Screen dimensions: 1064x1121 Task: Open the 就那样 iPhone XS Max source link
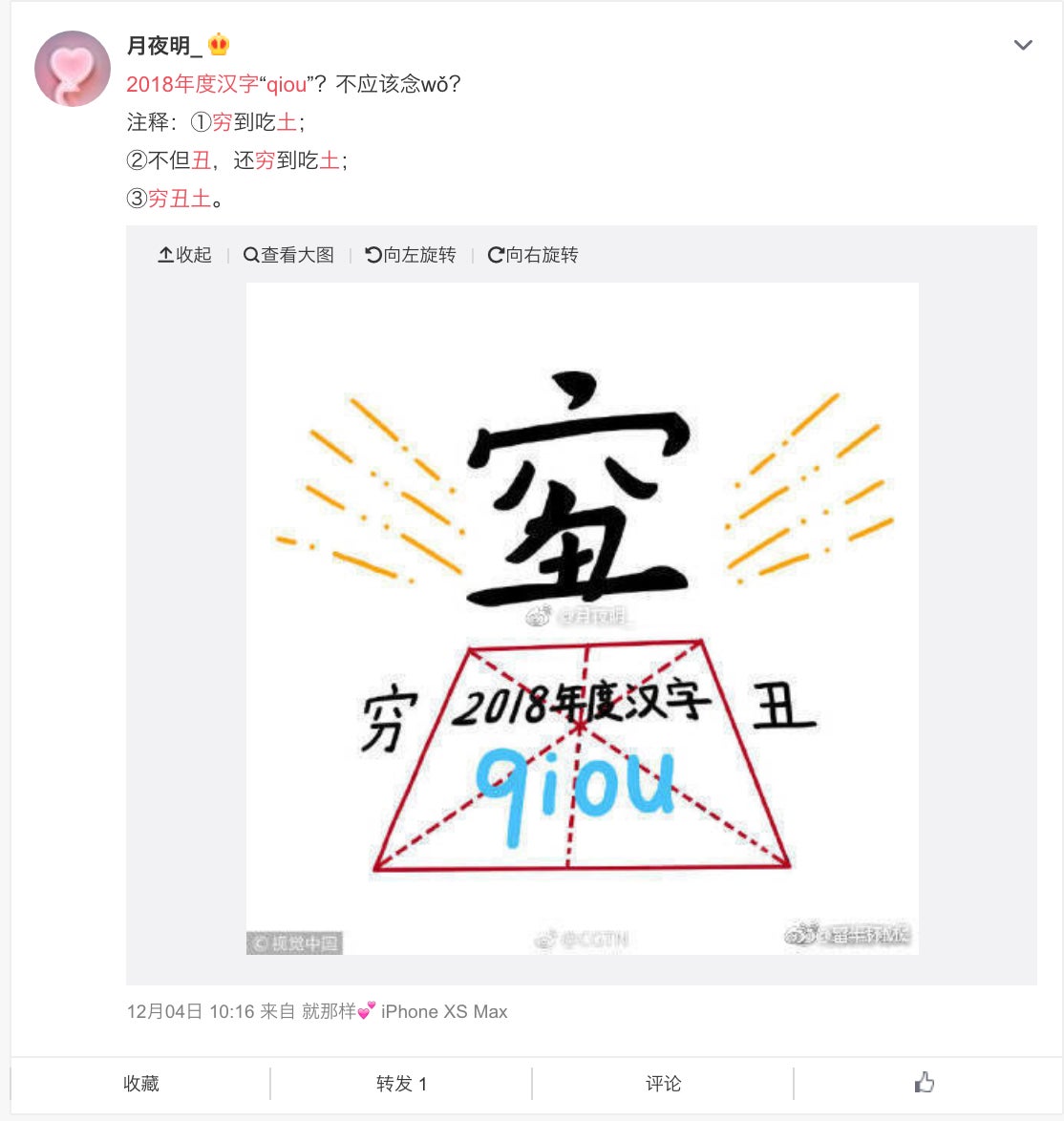click(x=405, y=1011)
